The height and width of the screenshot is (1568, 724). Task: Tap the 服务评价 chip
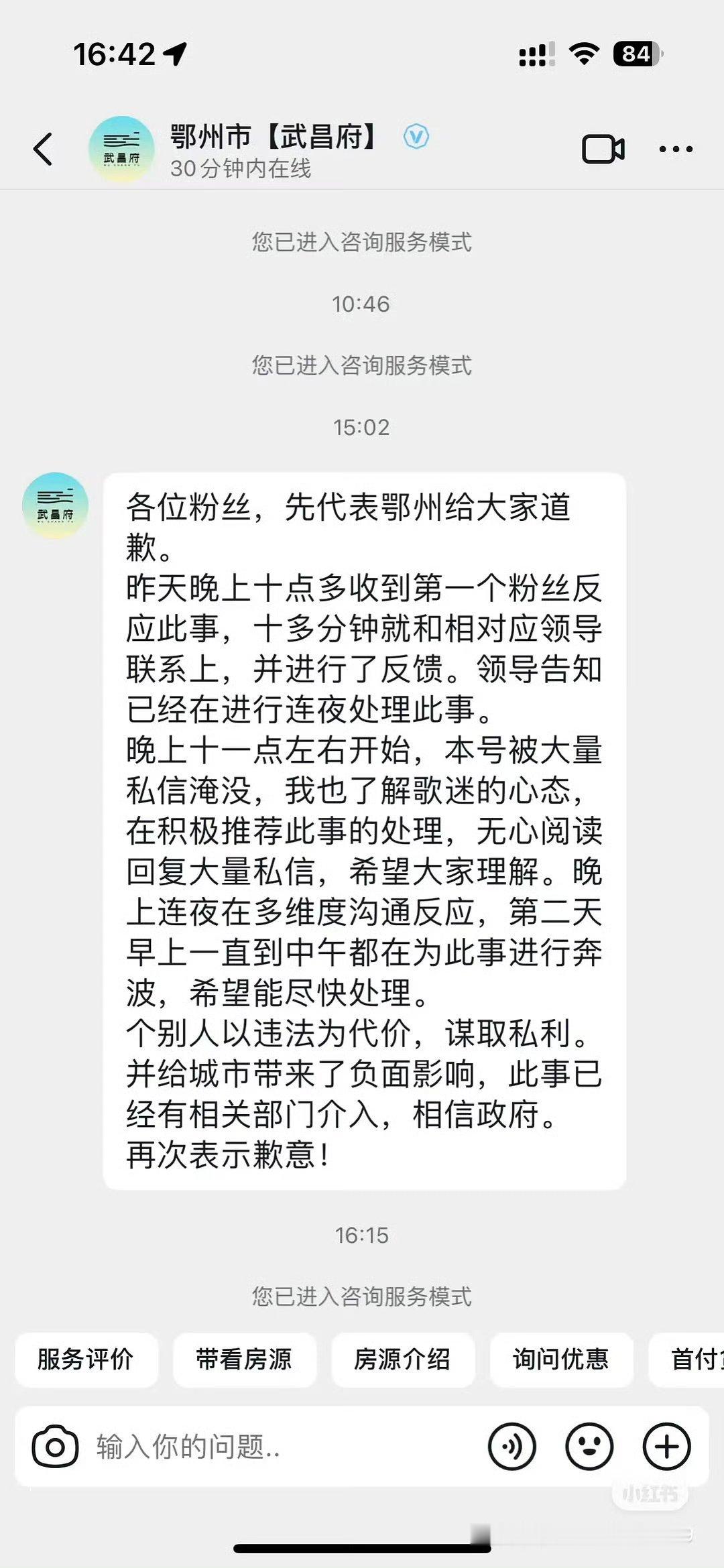[86, 1360]
